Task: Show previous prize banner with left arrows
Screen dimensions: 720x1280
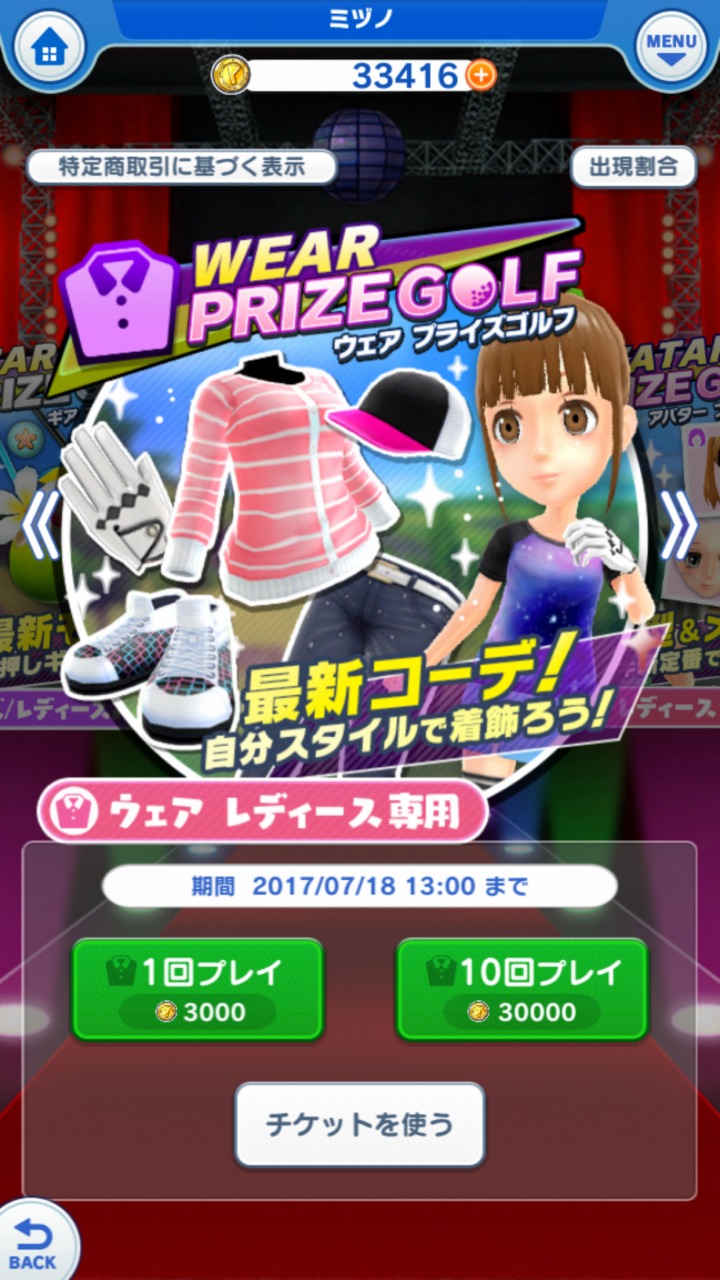Action: 38,527
